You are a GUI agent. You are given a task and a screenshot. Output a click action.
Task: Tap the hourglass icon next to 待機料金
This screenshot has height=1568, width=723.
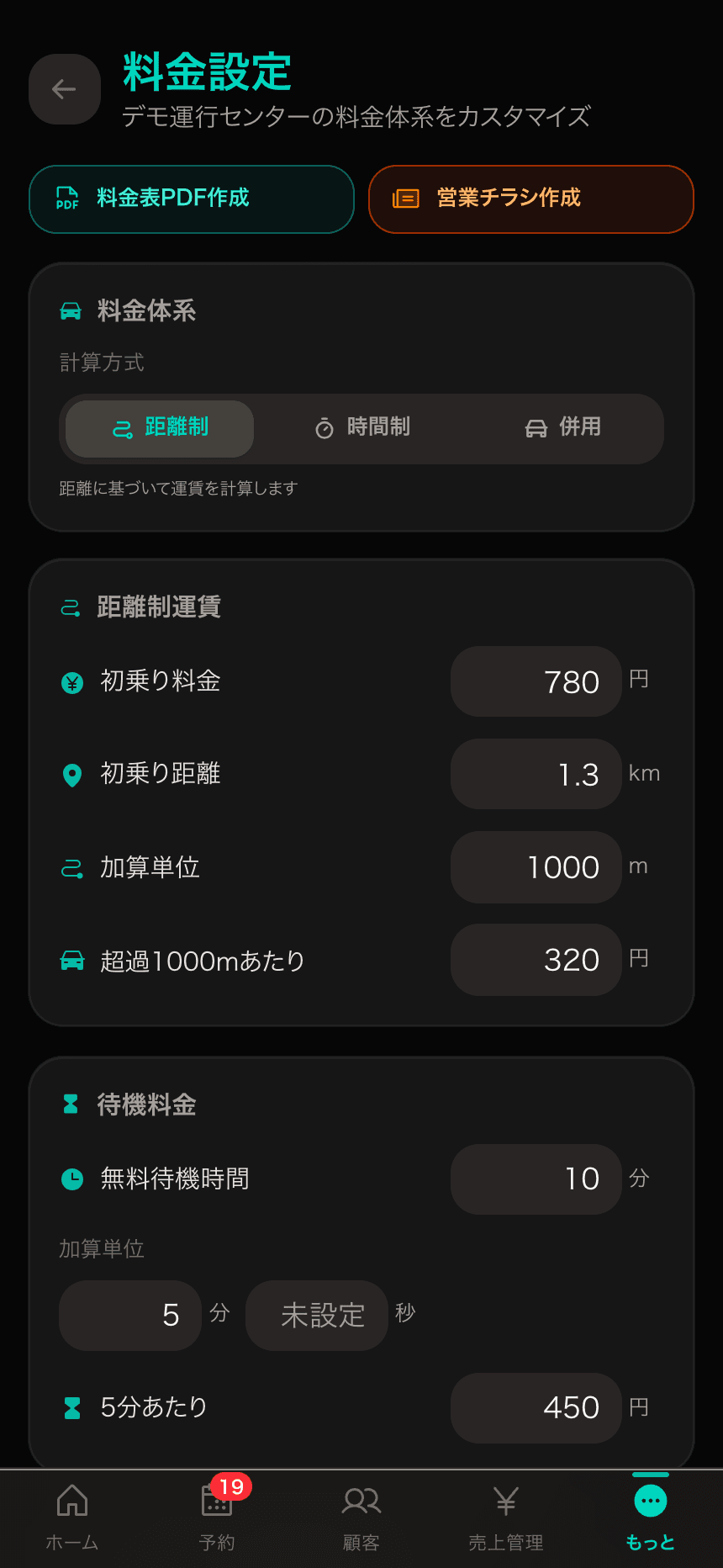pos(71,1104)
